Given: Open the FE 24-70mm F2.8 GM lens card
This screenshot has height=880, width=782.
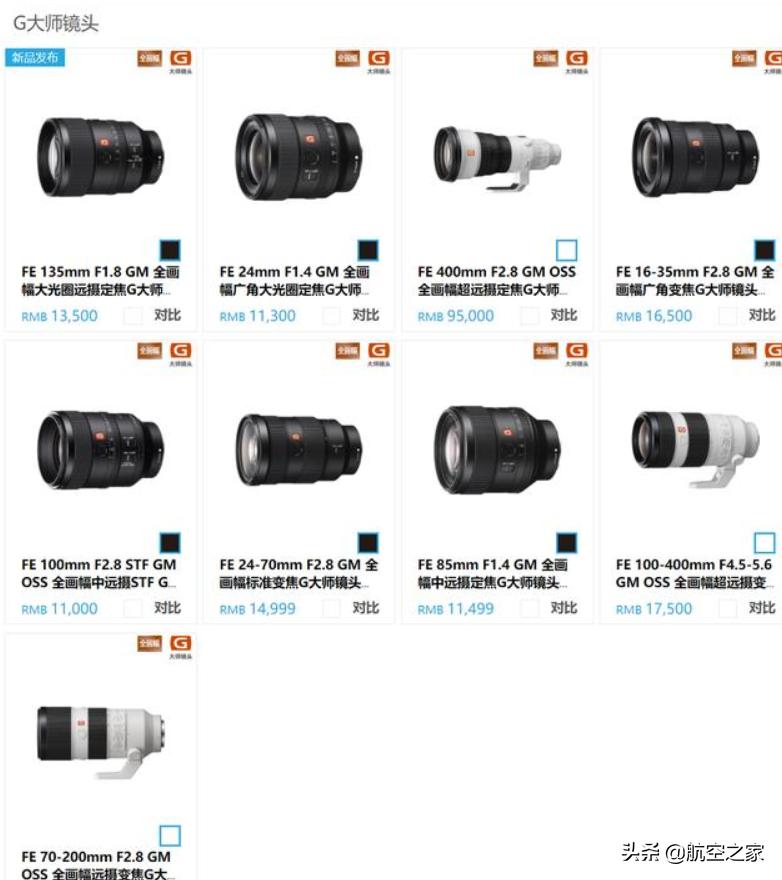Looking at the screenshot, I should pyautogui.click(x=298, y=449).
